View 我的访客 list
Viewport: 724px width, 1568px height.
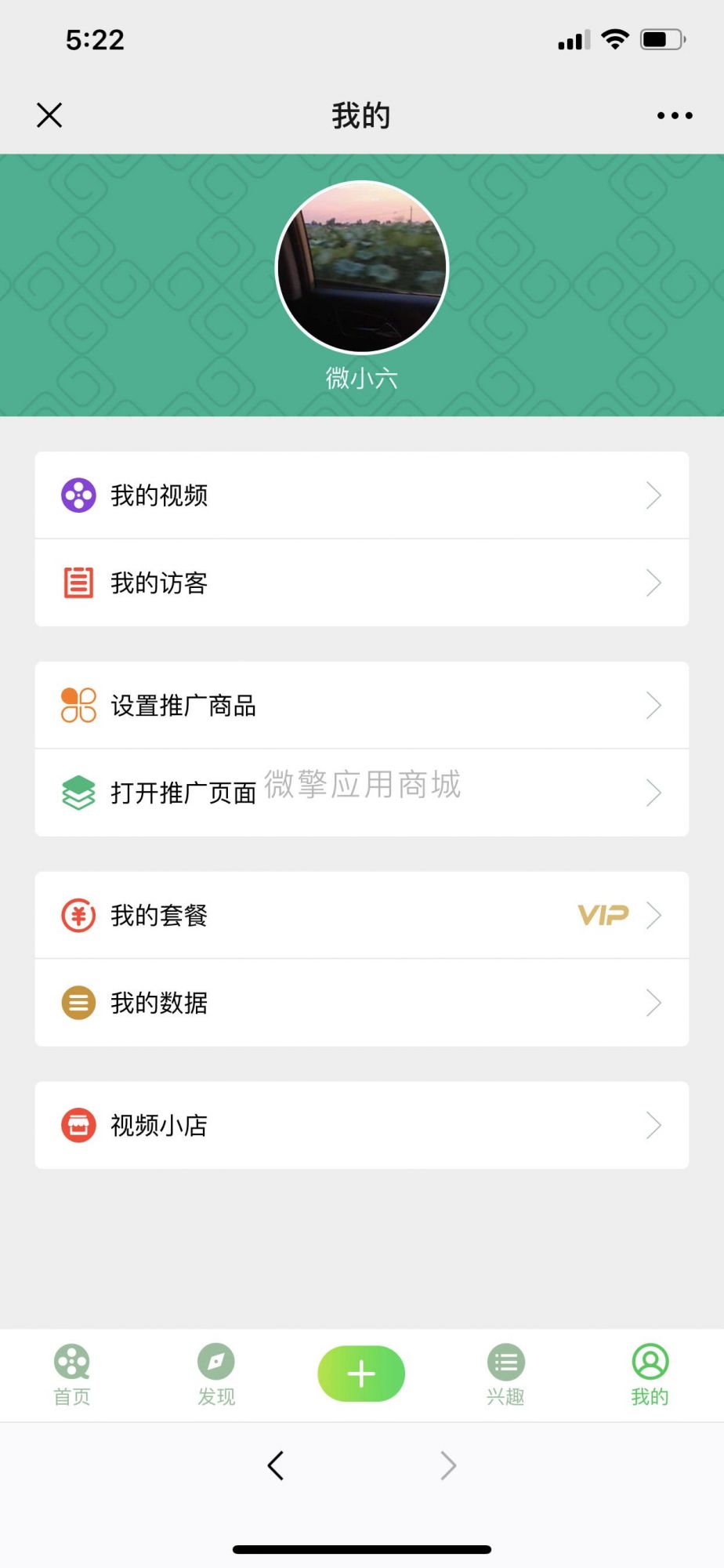[362, 583]
